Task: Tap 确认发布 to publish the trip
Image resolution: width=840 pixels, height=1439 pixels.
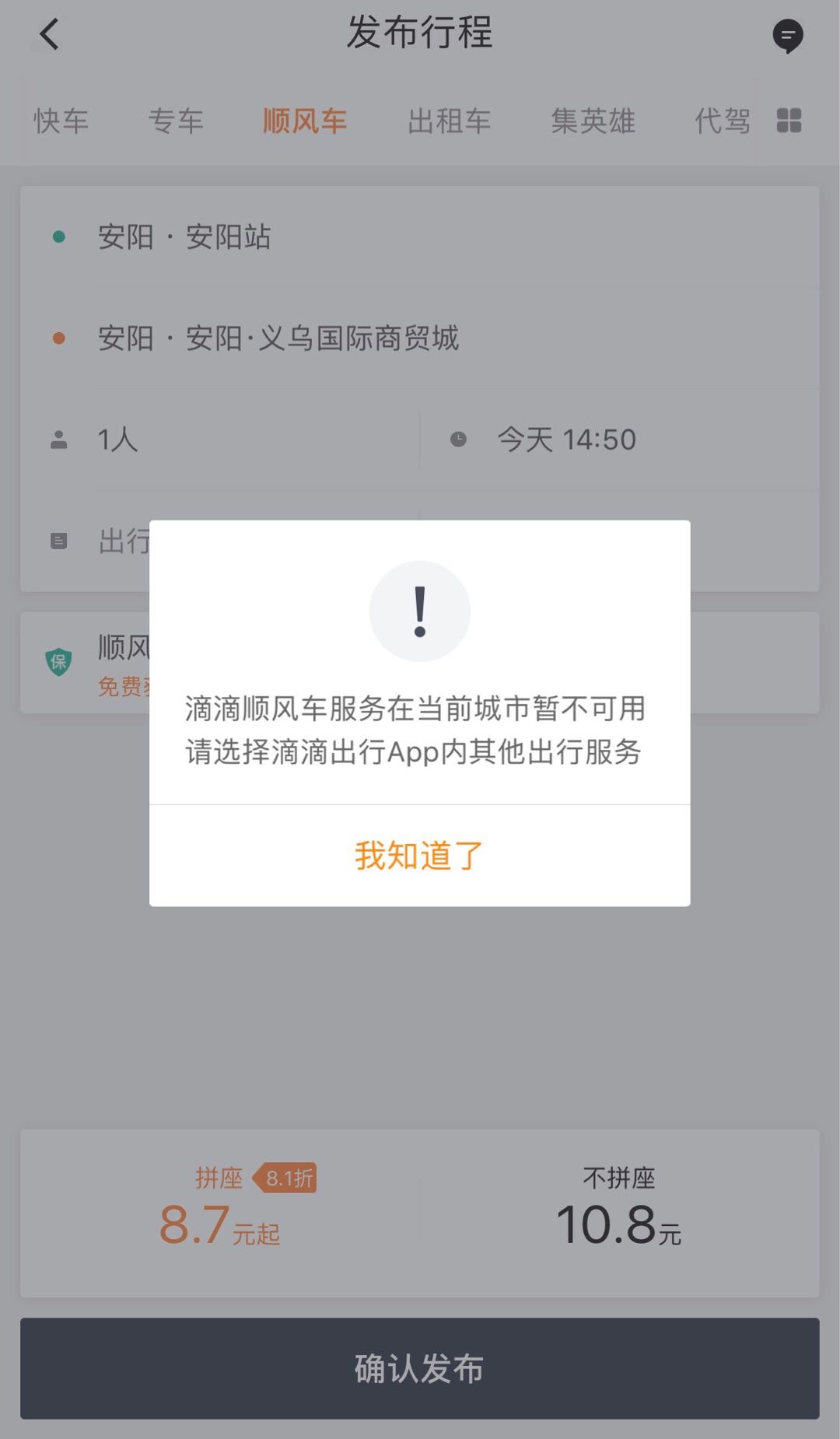Action: coord(419,1368)
